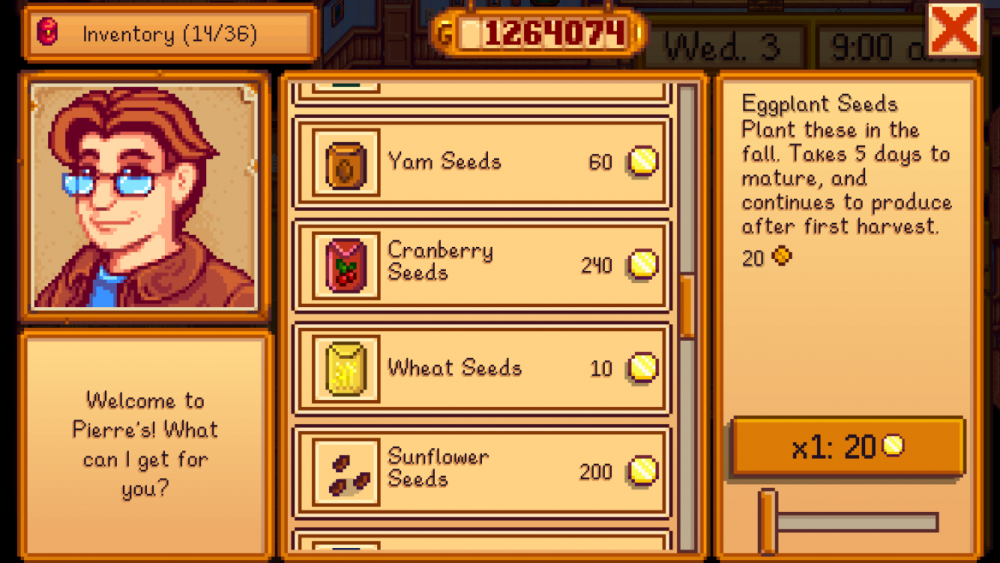Choose Wheat Seeds for 10 gold

click(x=481, y=368)
